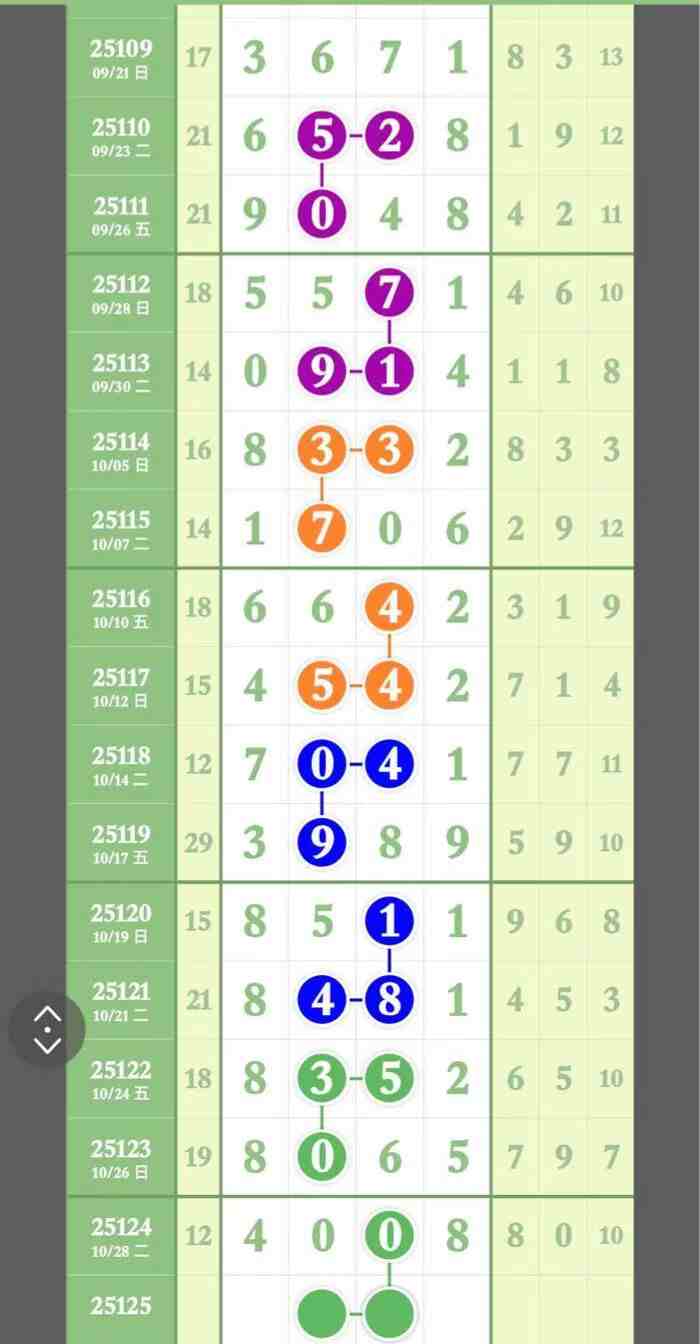Tap the floating up/down arrows button
This screenshot has height=1344, width=700.
point(47,1029)
